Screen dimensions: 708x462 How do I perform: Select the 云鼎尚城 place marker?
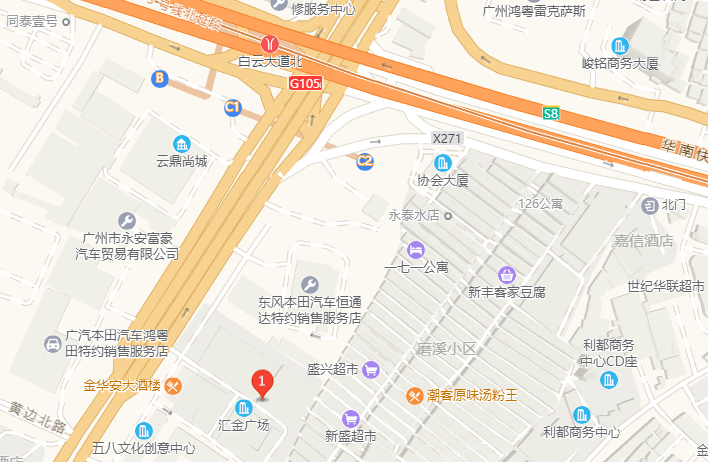click(182, 143)
